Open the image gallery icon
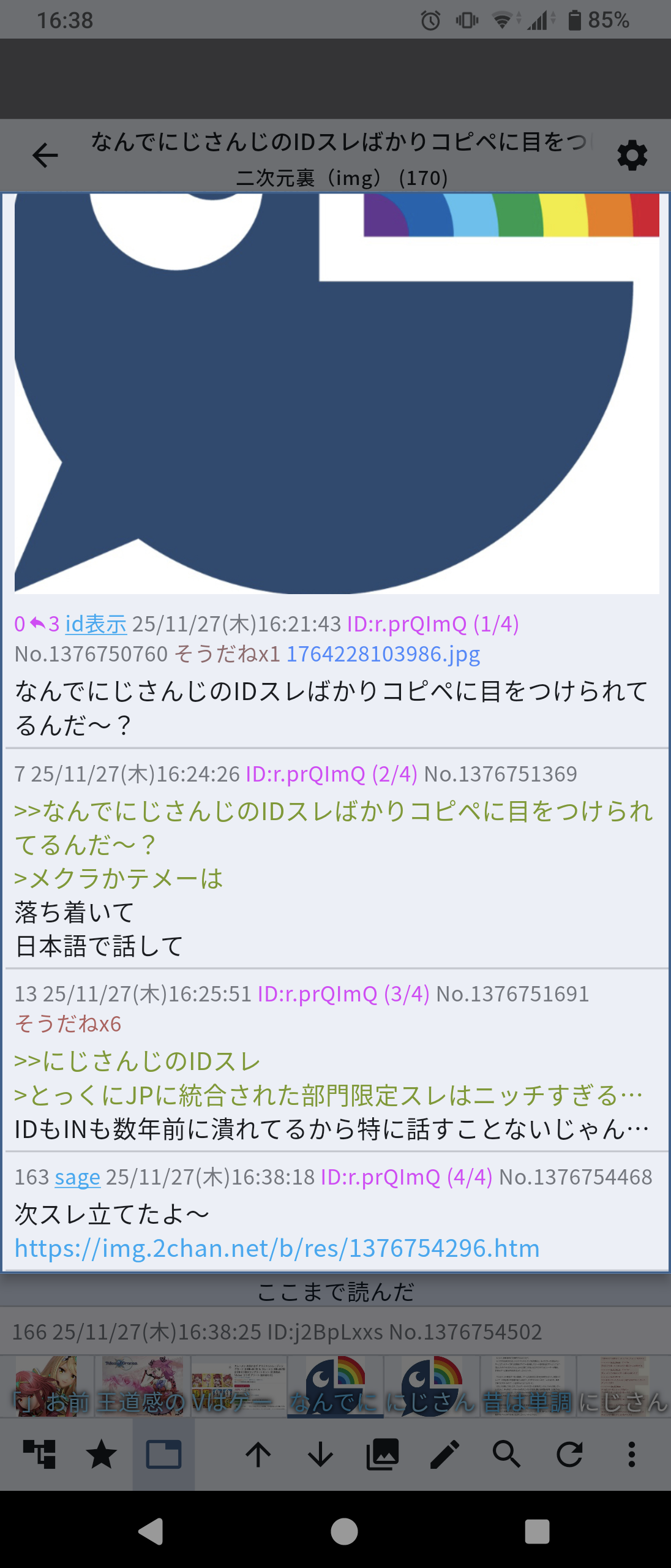Viewport: 671px width, 1568px height. tap(383, 1454)
